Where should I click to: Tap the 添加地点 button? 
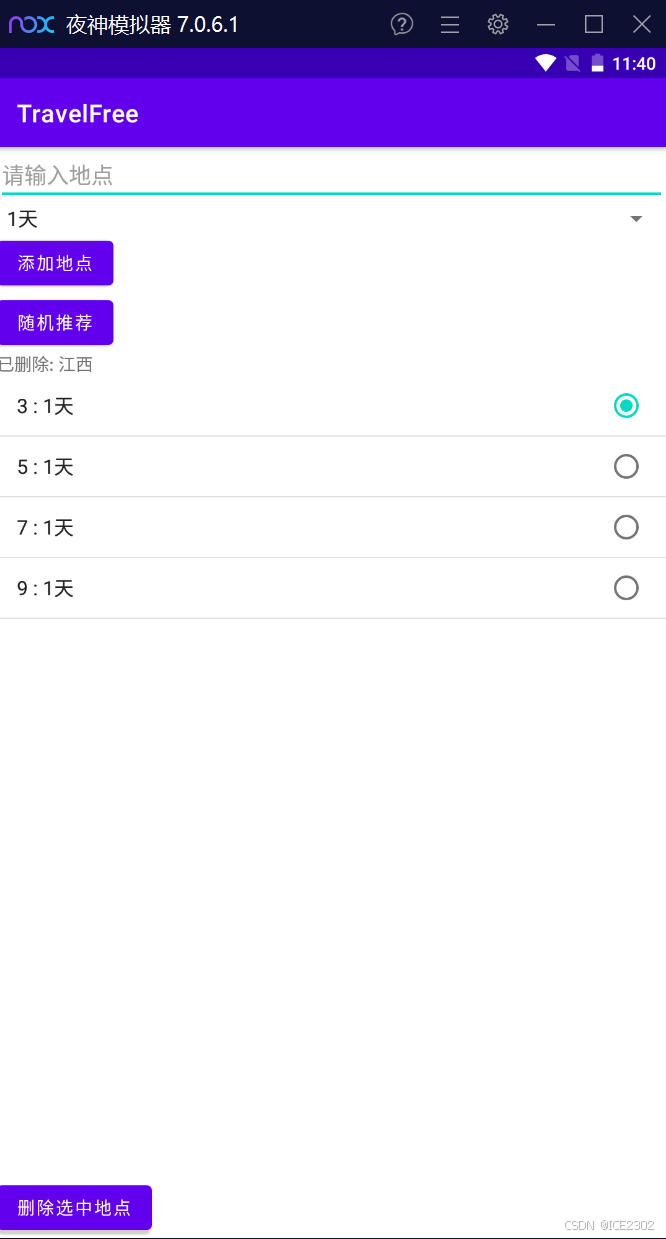56,263
